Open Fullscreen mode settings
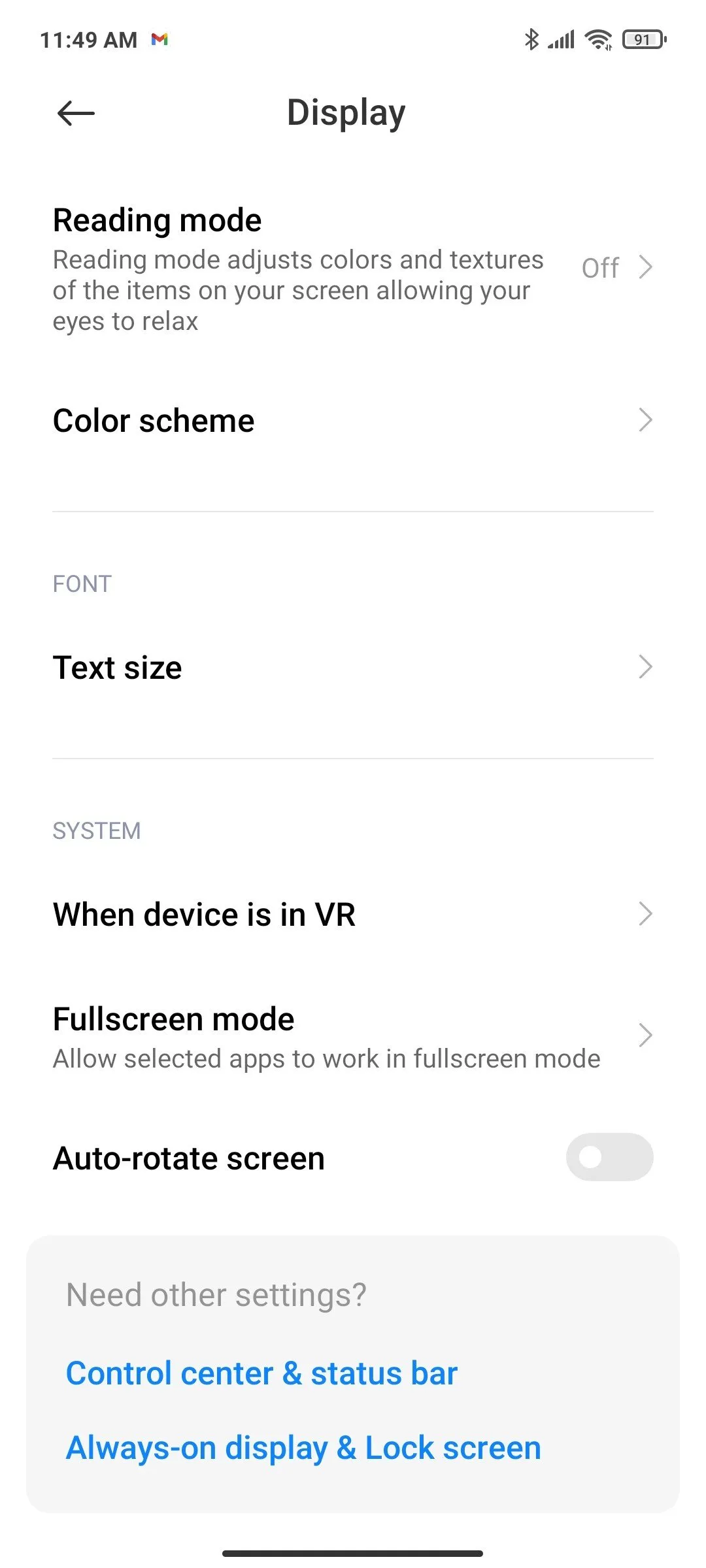The image size is (706, 1568). point(353,1037)
